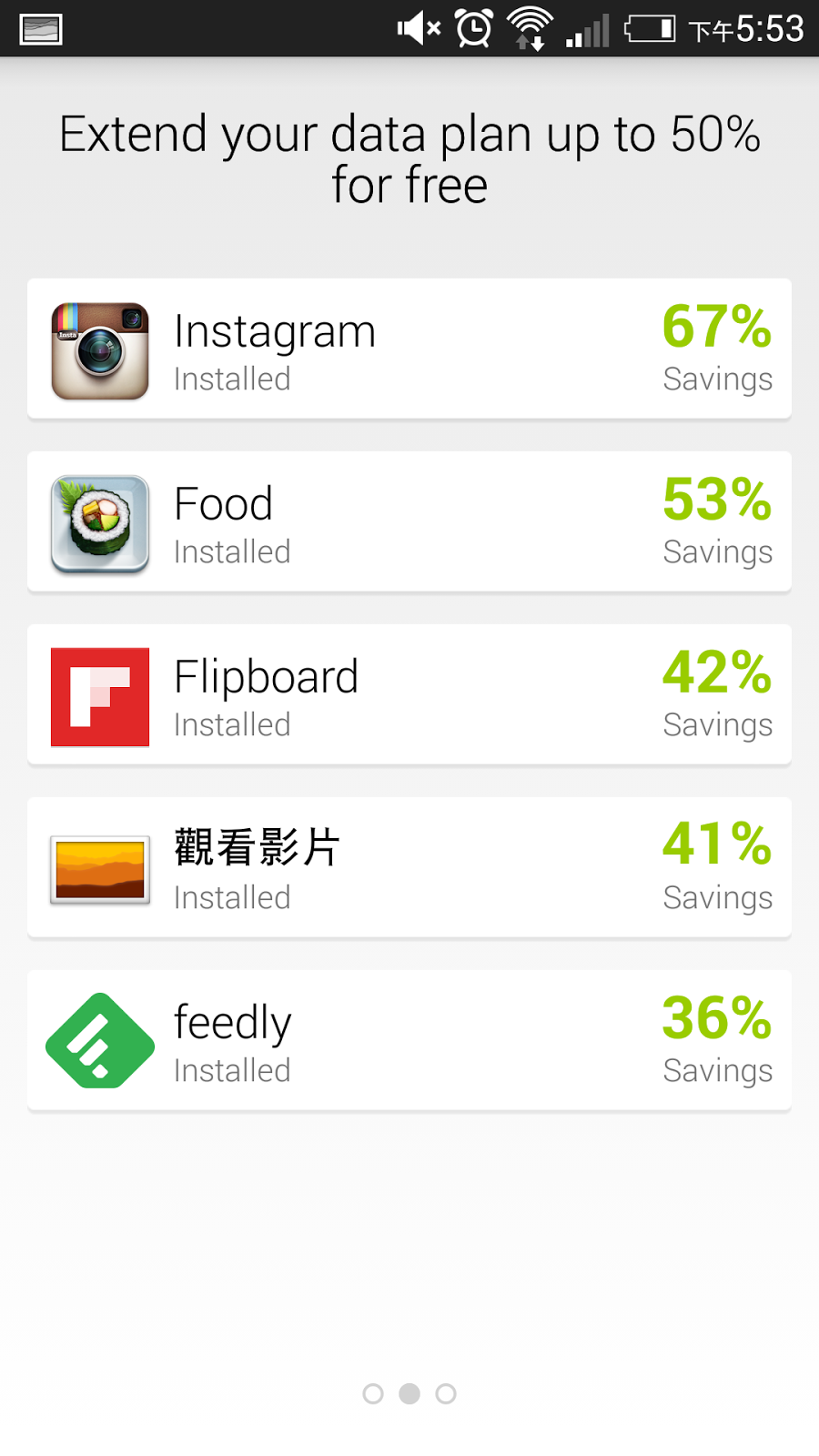Tap the 觀看影片 app card
The image size is (819, 1456).
pyautogui.click(x=409, y=868)
